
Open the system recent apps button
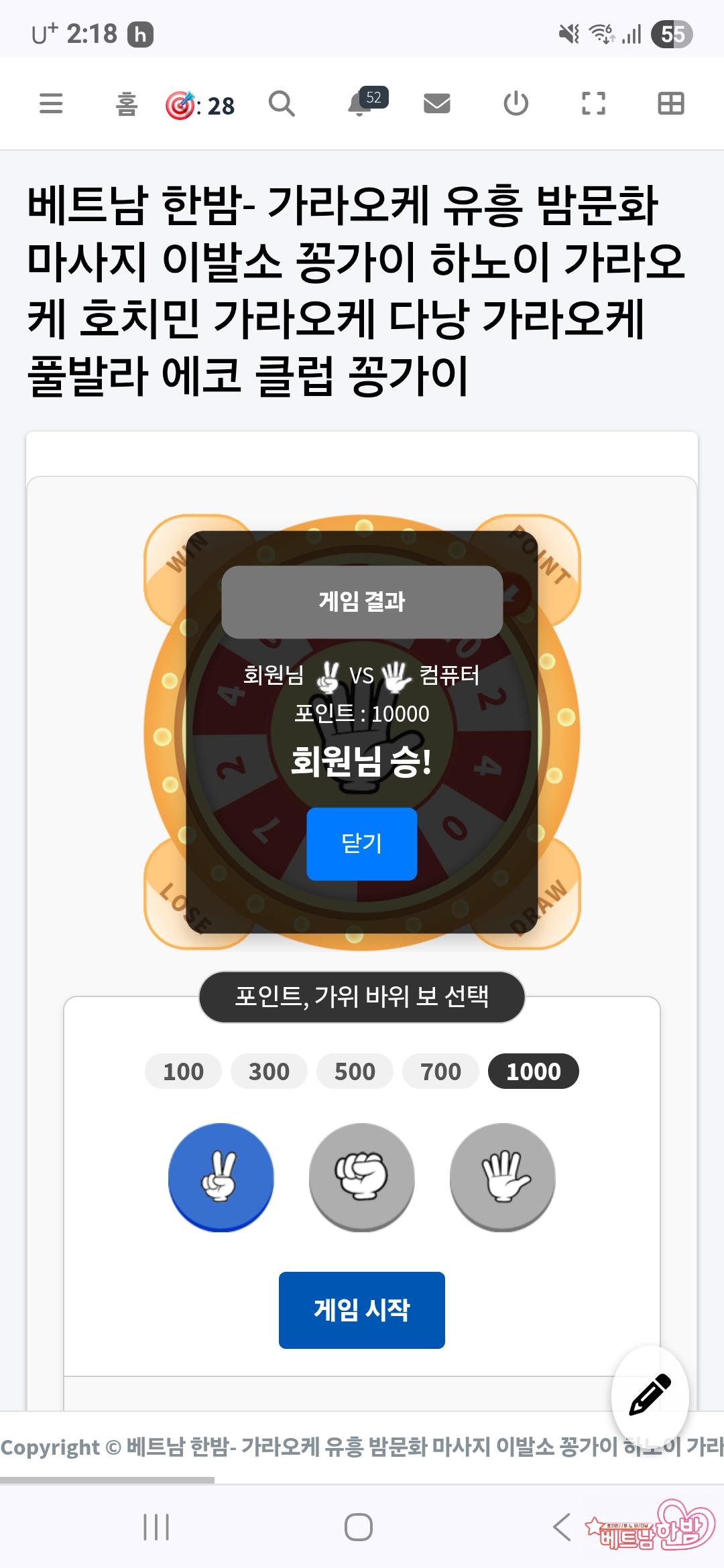(x=156, y=1527)
